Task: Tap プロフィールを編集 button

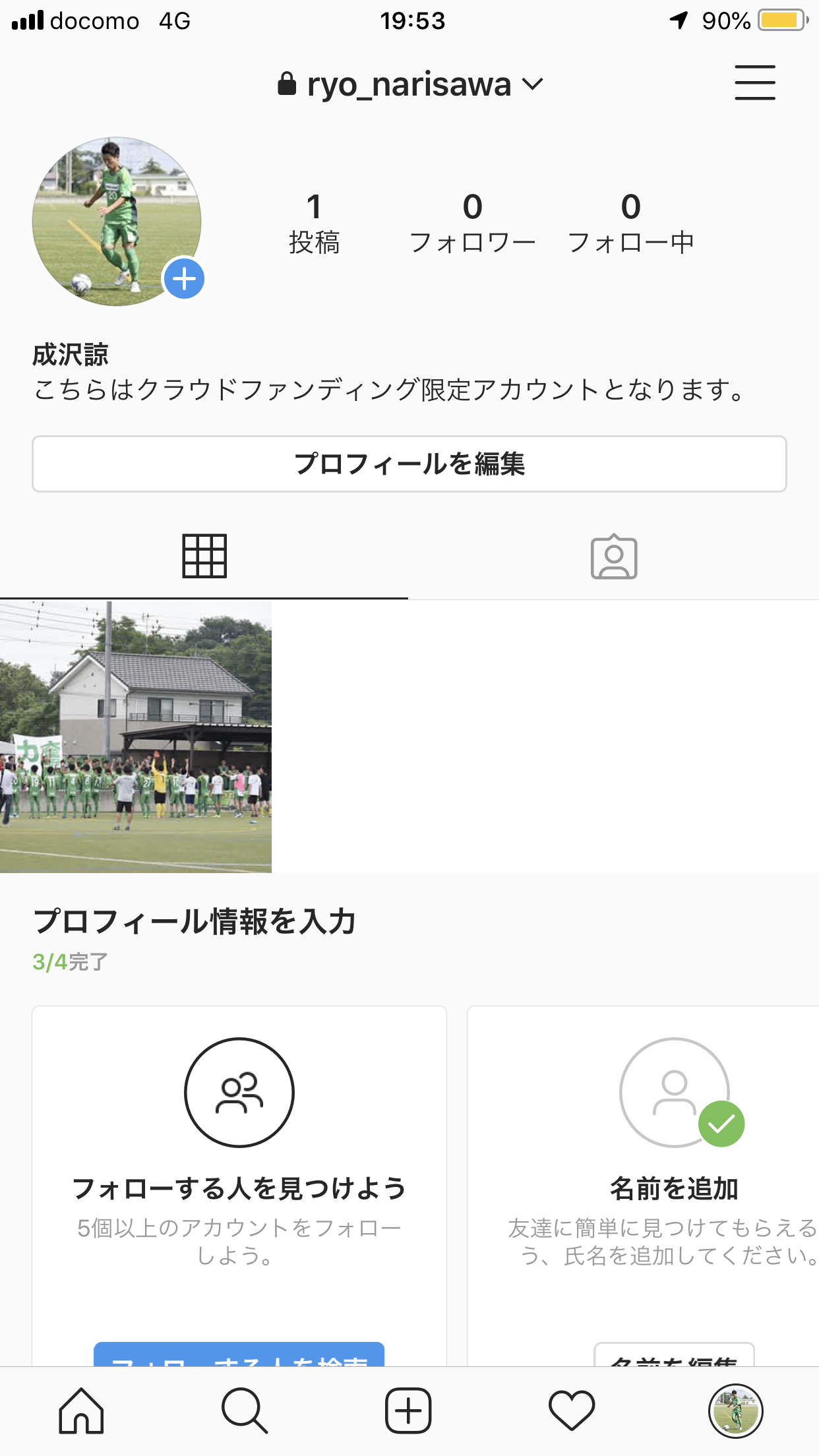Action: coord(409,464)
